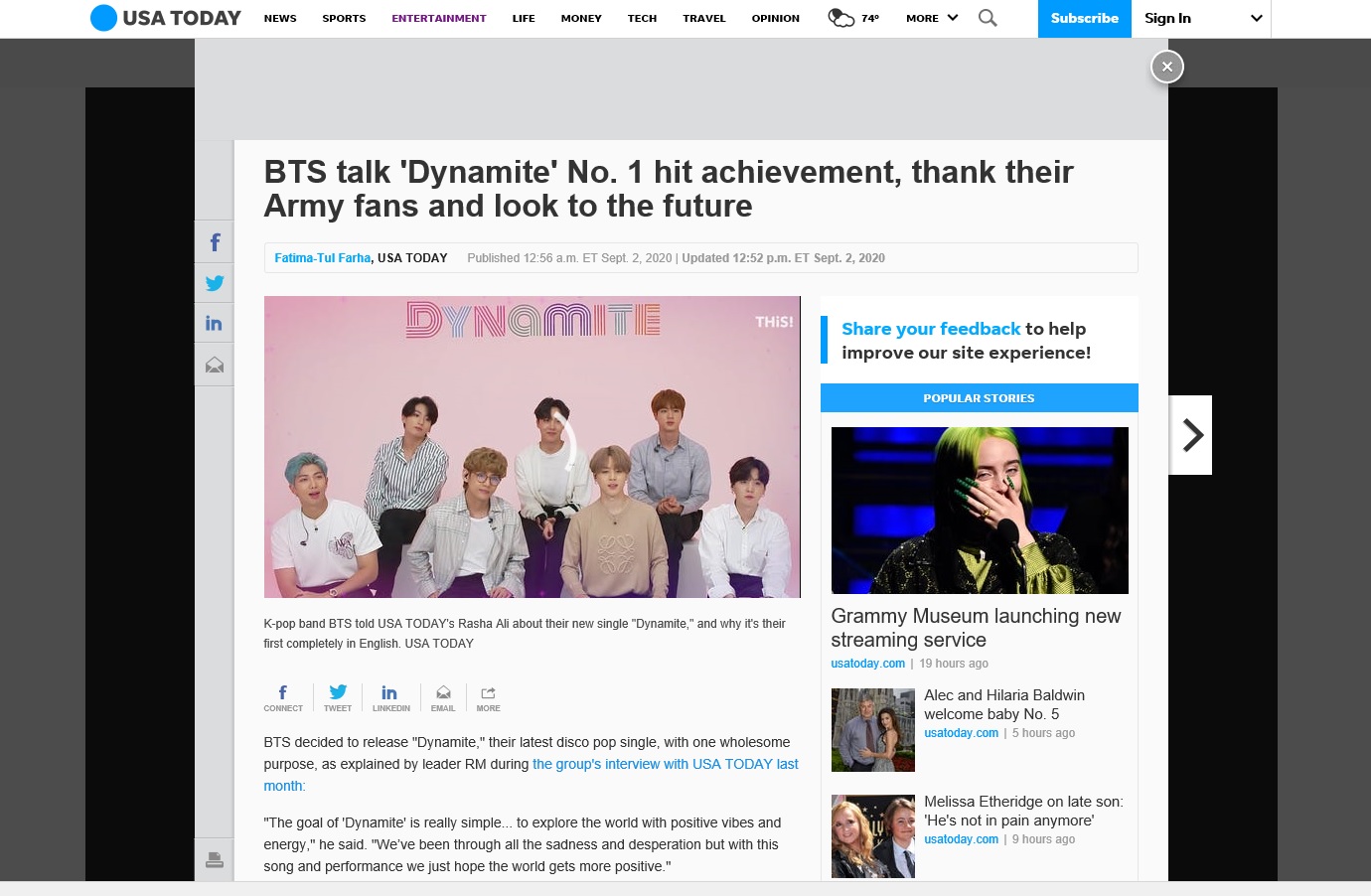Email article using the side bar icon
This screenshot has height=896, width=1371.
[x=215, y=365]
